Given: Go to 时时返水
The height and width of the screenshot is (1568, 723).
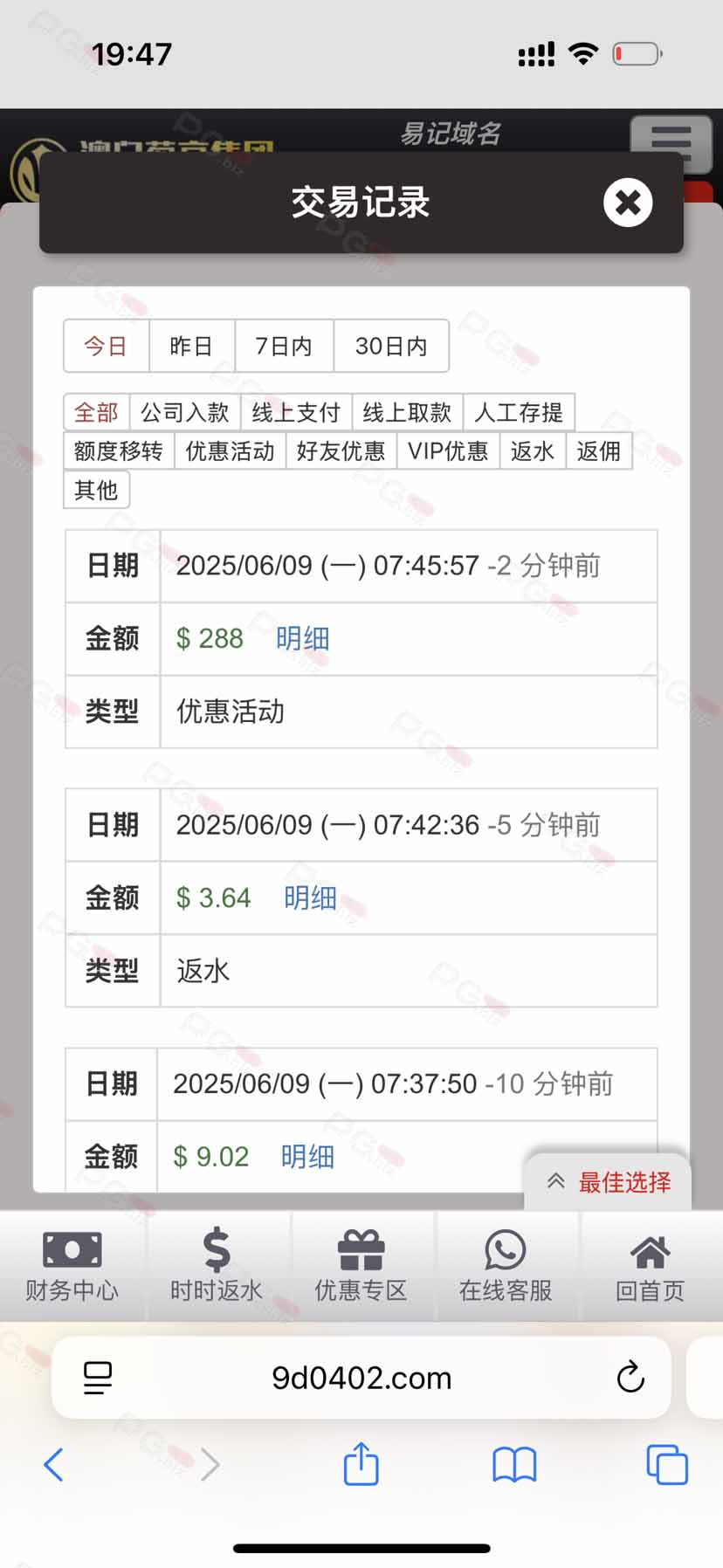Looking at the screenshot, I should [217, 1265].
